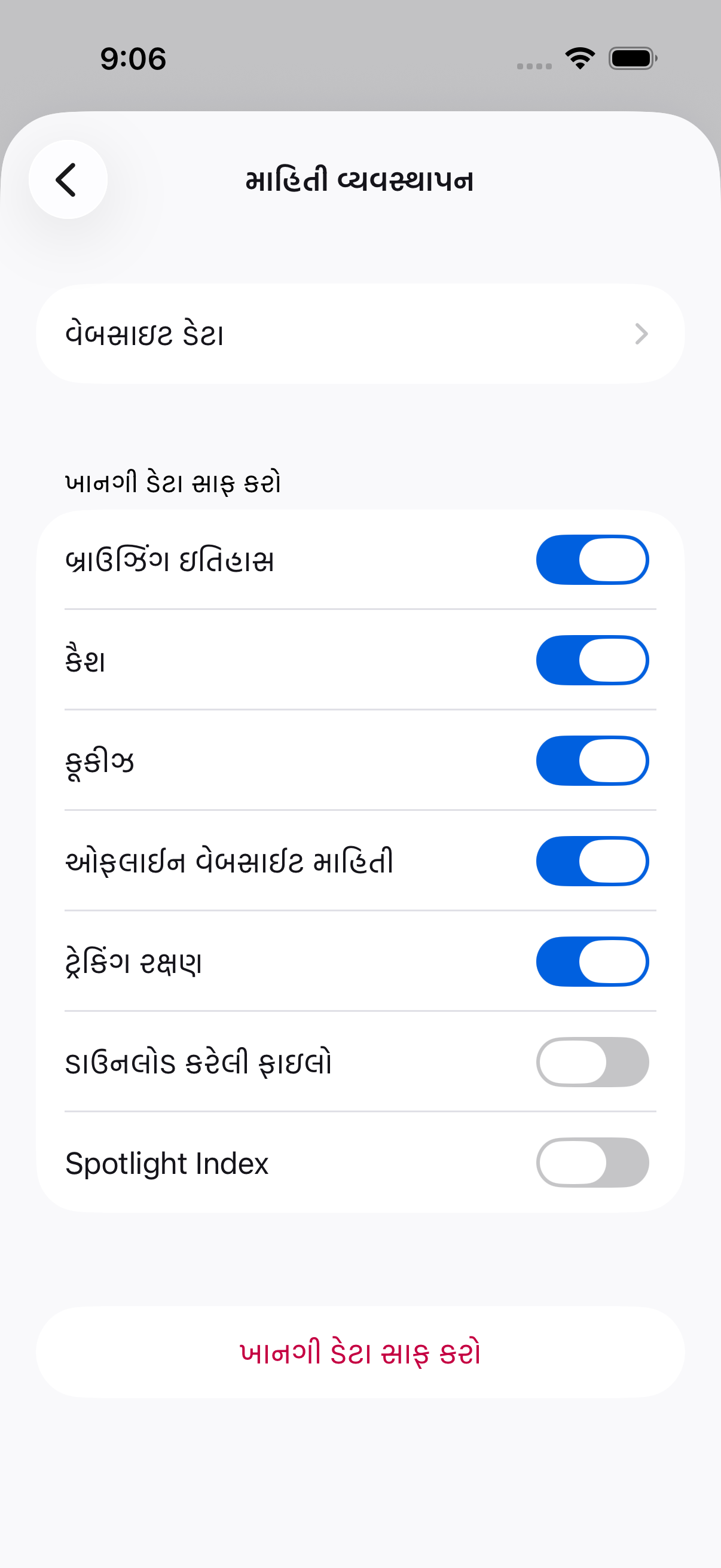The height and width of the screenshot is (1568, 721).
Task: Tap the red ખાનગી ડેટા સાફ કરો button
Action: [360, 1352]
